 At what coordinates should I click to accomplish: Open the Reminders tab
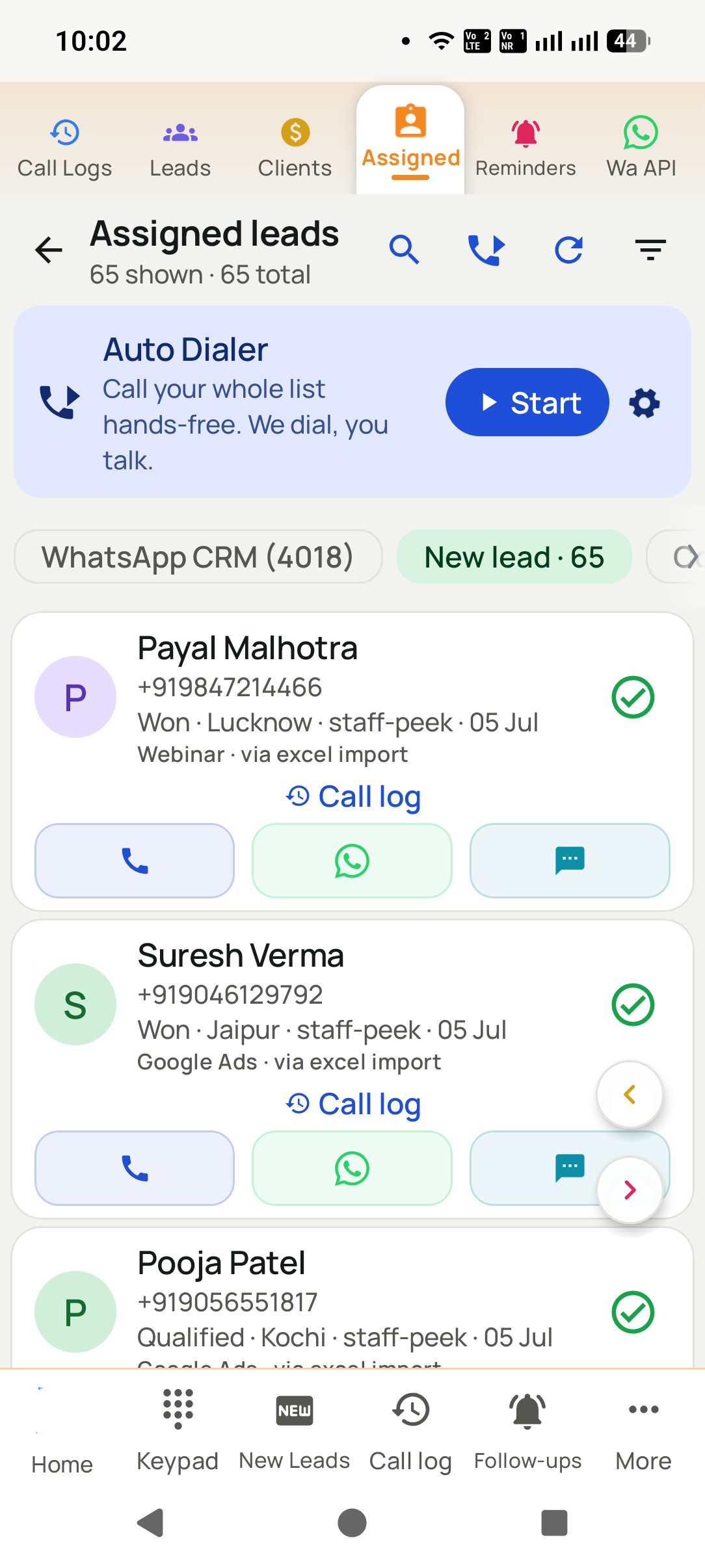click(x=525, y=148)
